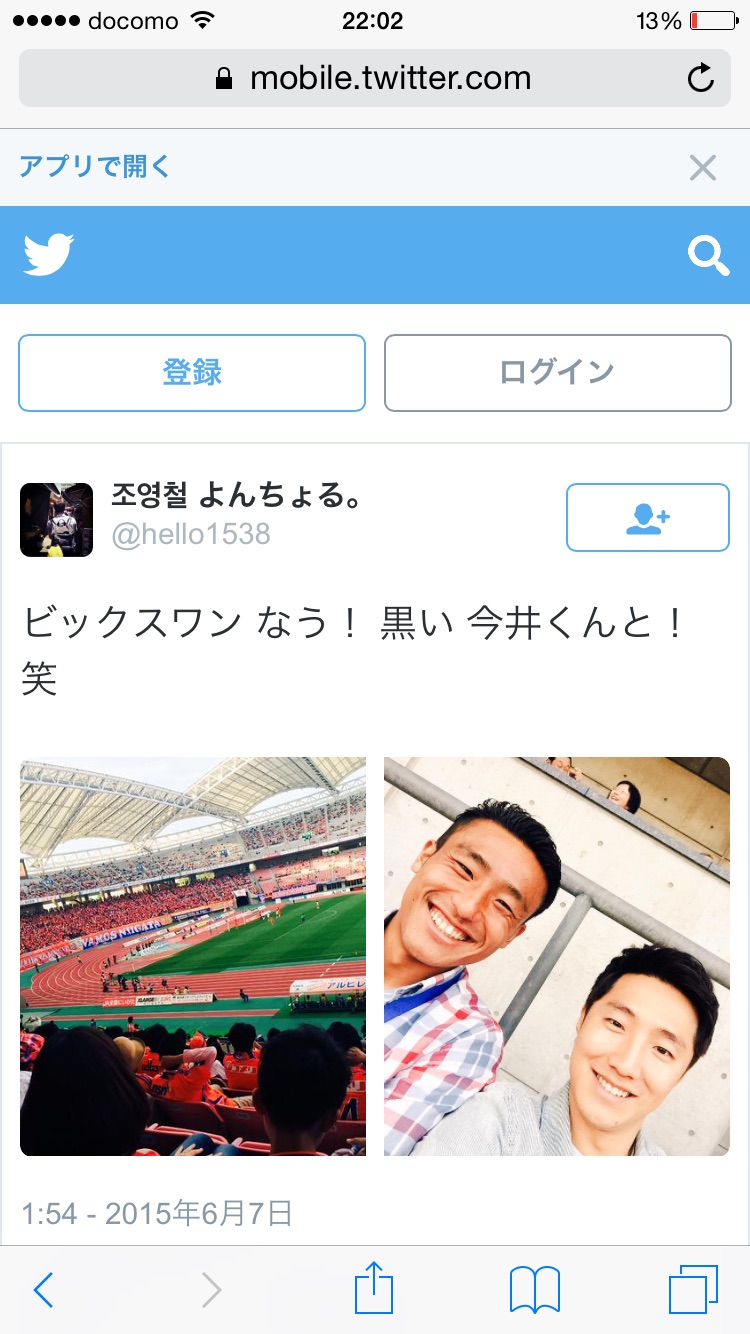Tap the mobile.twitter.com address bar

pos(375,78)
